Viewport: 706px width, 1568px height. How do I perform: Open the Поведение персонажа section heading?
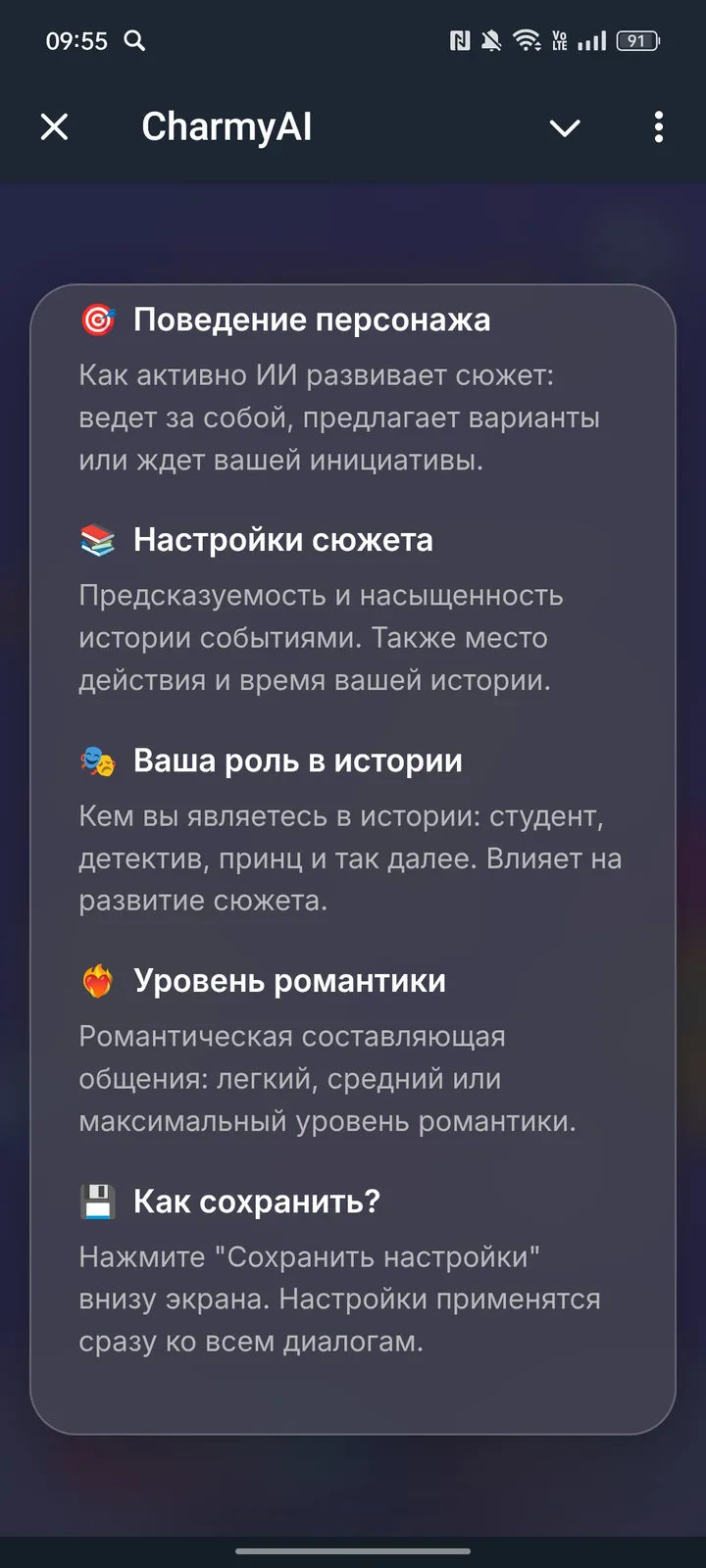[312, 318]
